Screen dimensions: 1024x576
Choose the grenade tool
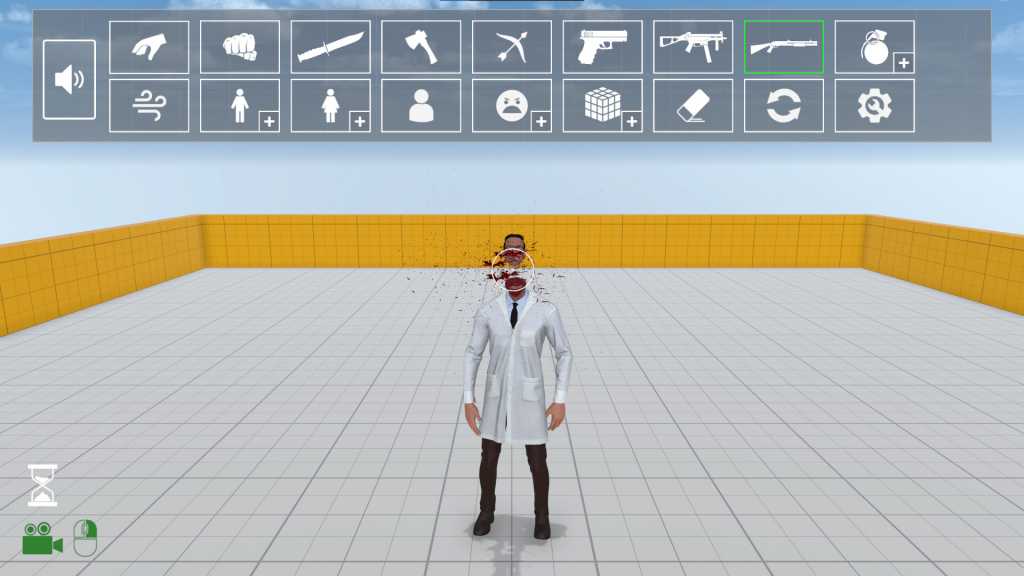pyautogui.click(x=875, y=47)
